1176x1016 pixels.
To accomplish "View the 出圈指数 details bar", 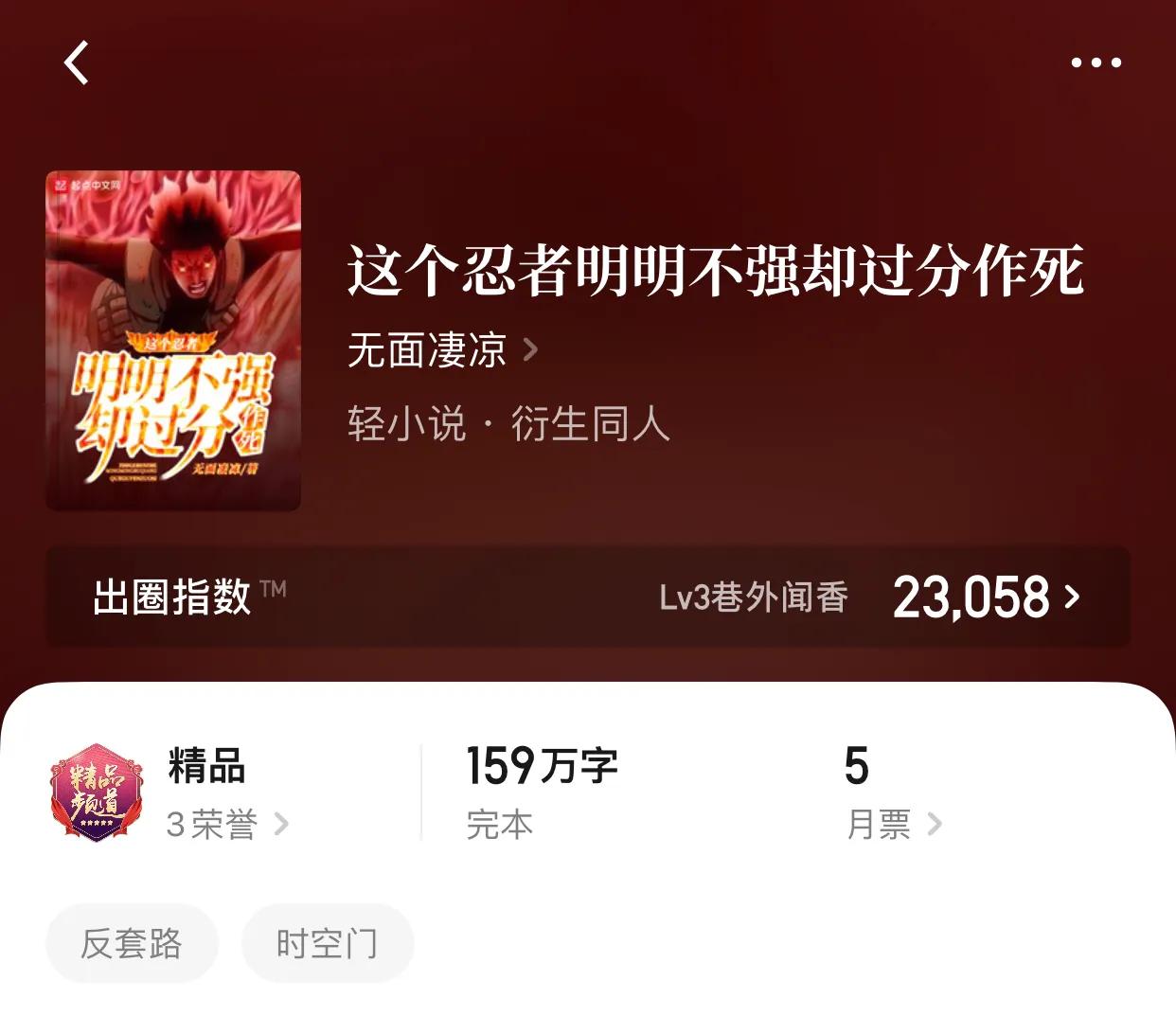I will tap(587, 597).
